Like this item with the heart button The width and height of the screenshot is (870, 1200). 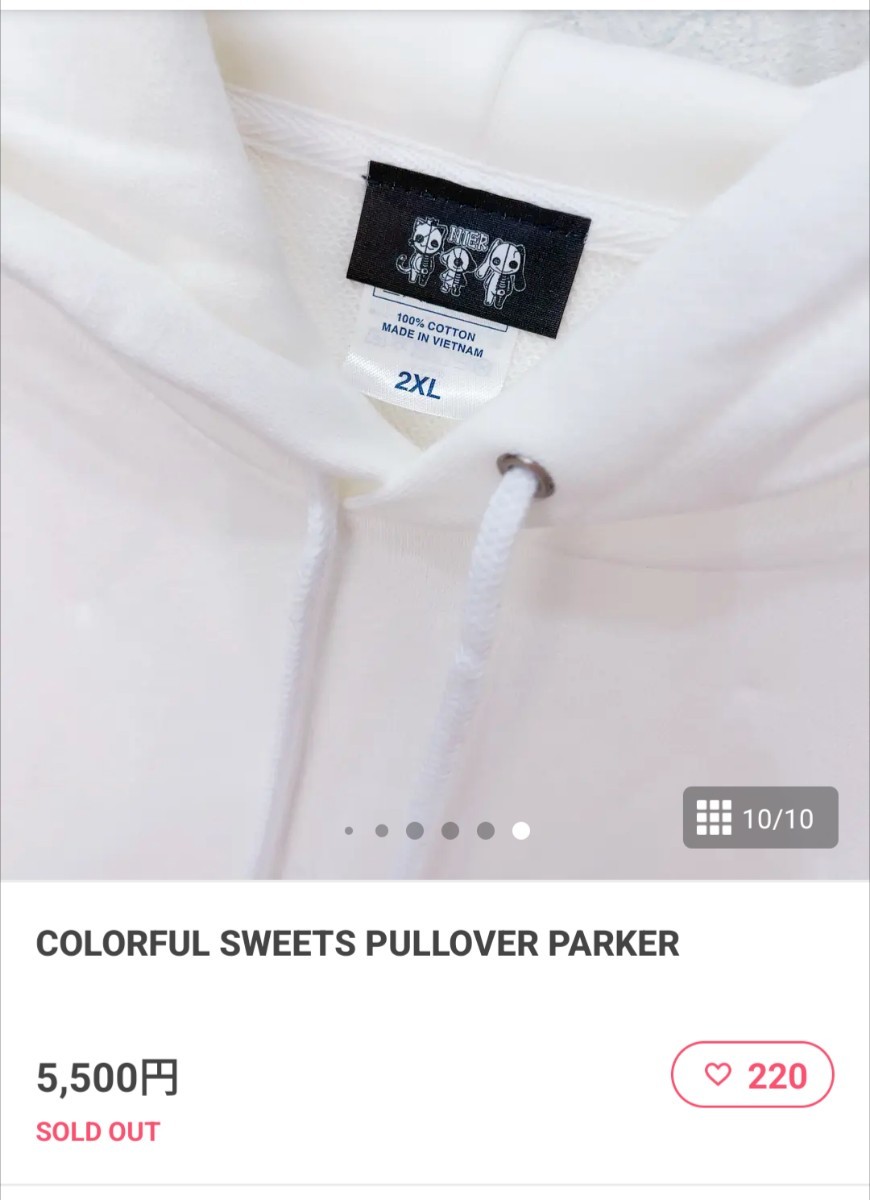[x=752, y=1075]
